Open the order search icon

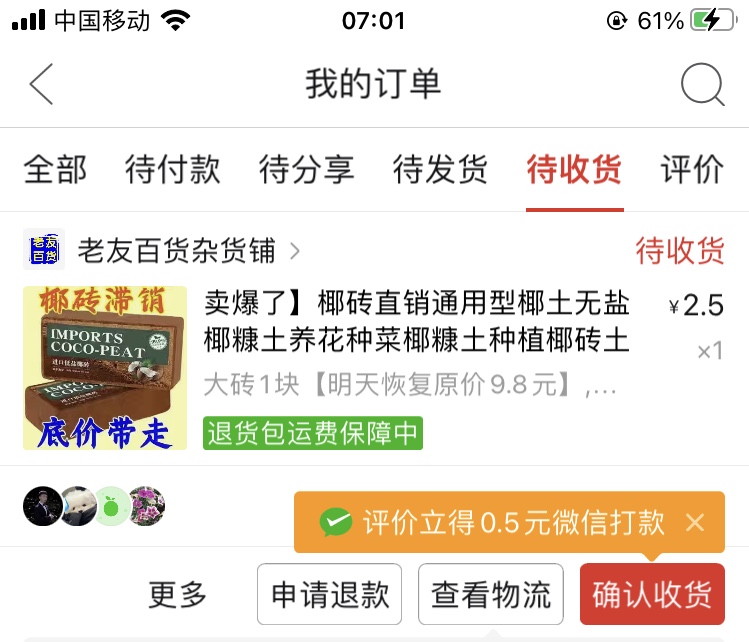(x=702, y=85)
